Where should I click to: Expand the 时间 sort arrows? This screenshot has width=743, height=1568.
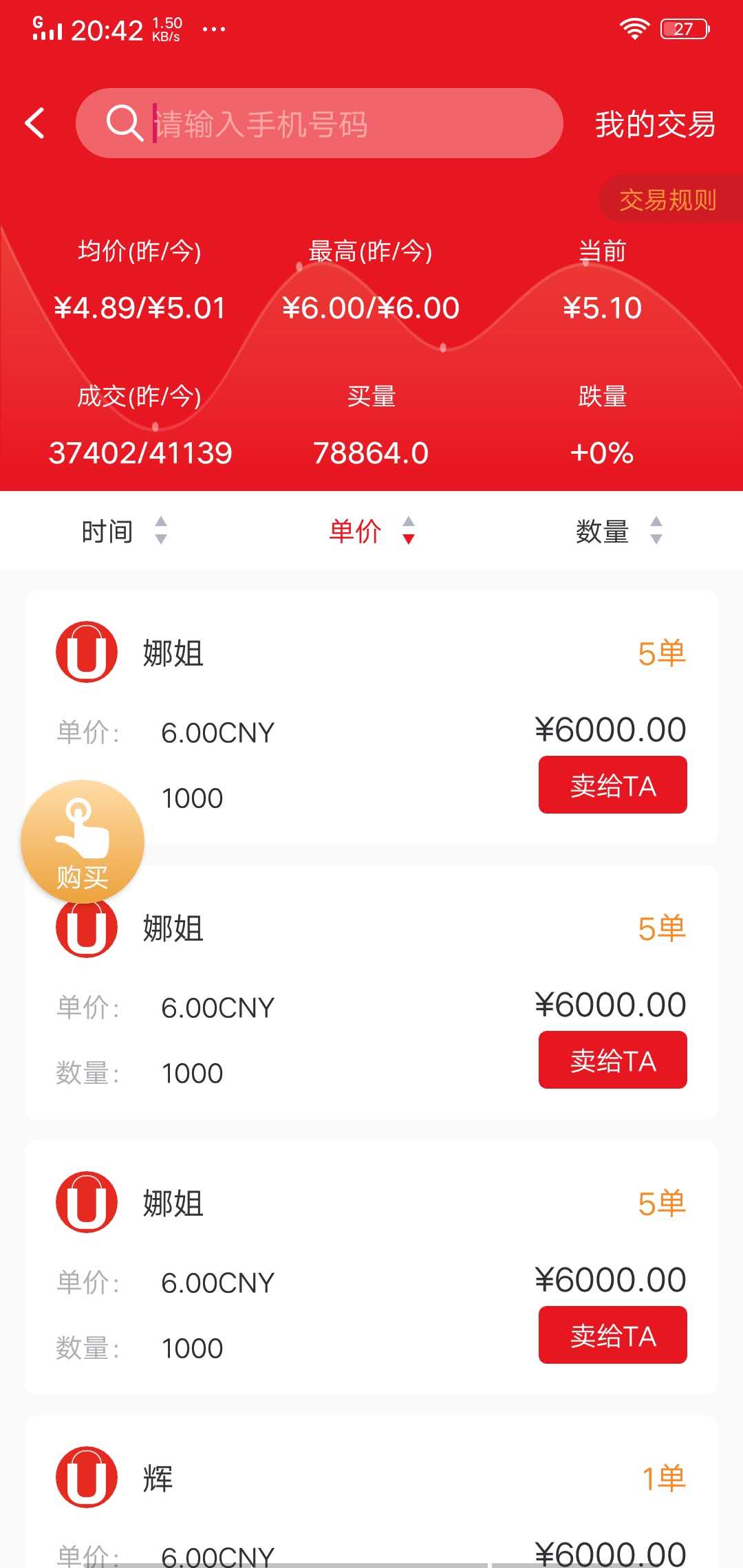162,531
